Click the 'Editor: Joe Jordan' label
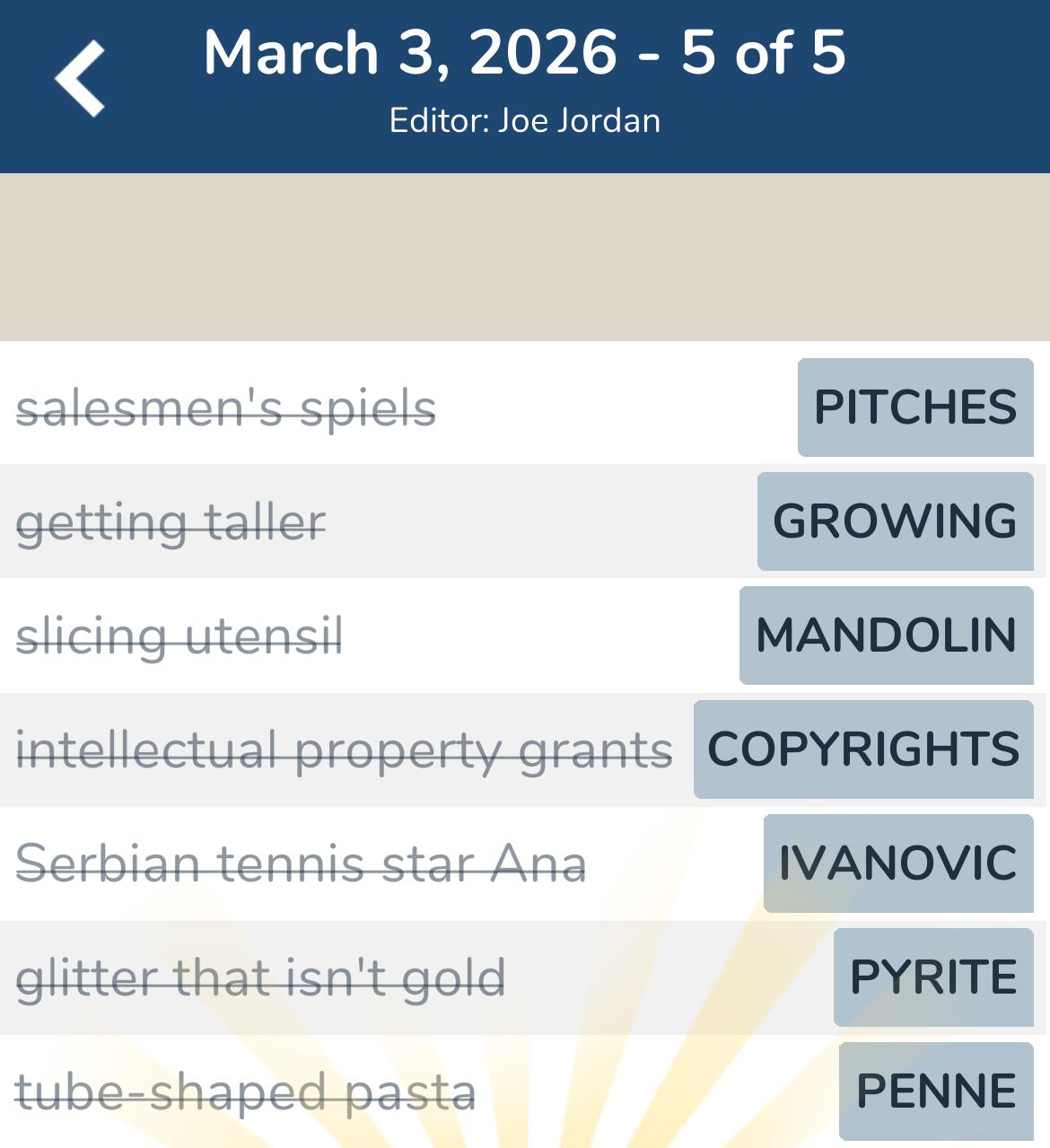This screenshot has width=1050, height=1148. (525, 119)
